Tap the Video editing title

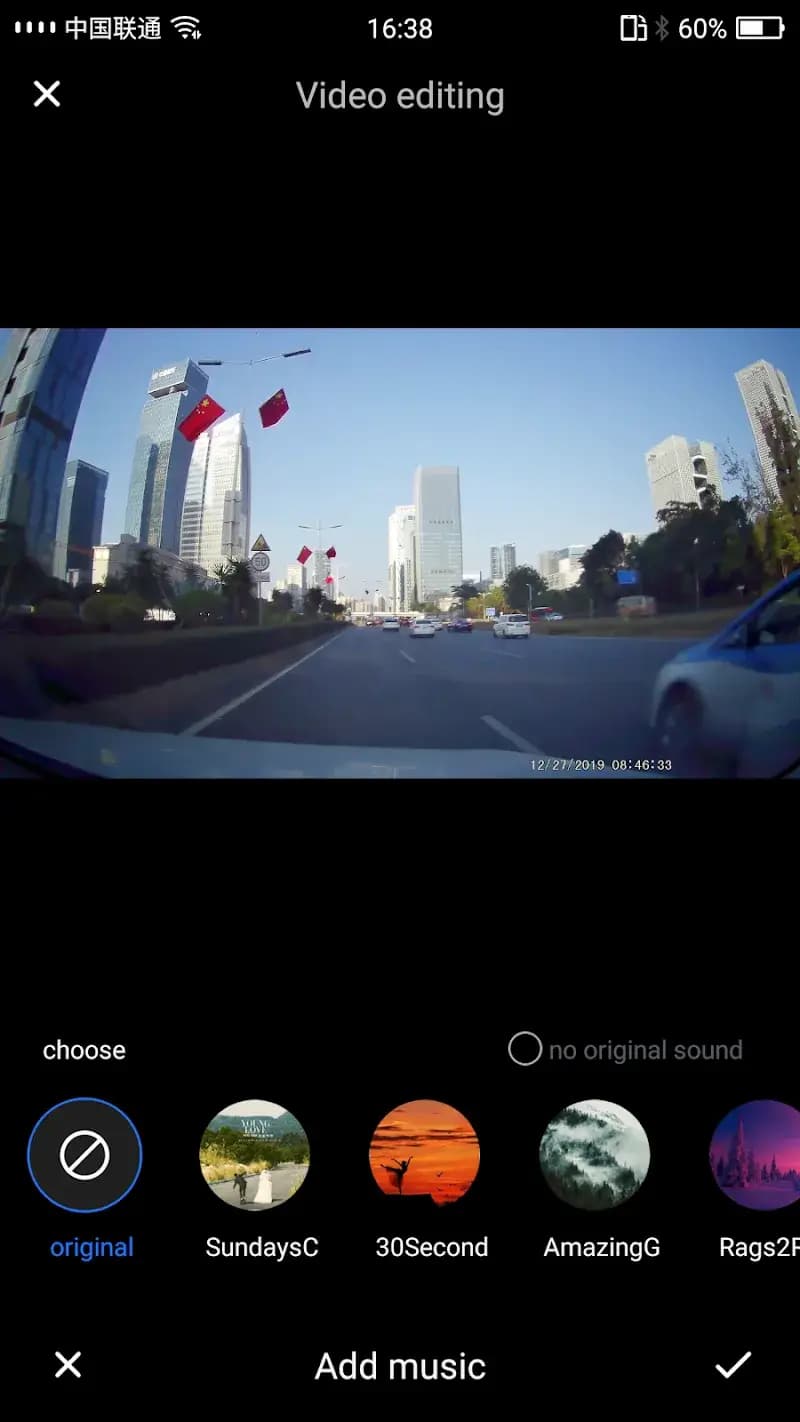point(400,95)
